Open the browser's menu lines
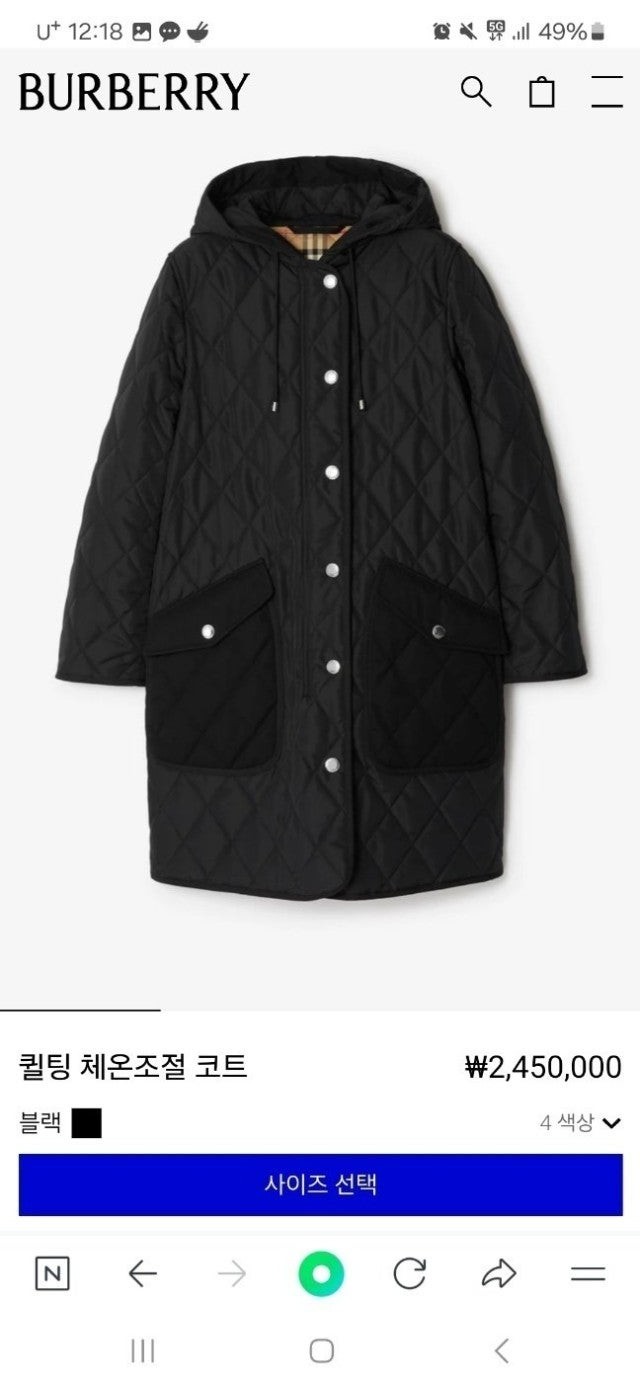 click(x=588, y=1274)
